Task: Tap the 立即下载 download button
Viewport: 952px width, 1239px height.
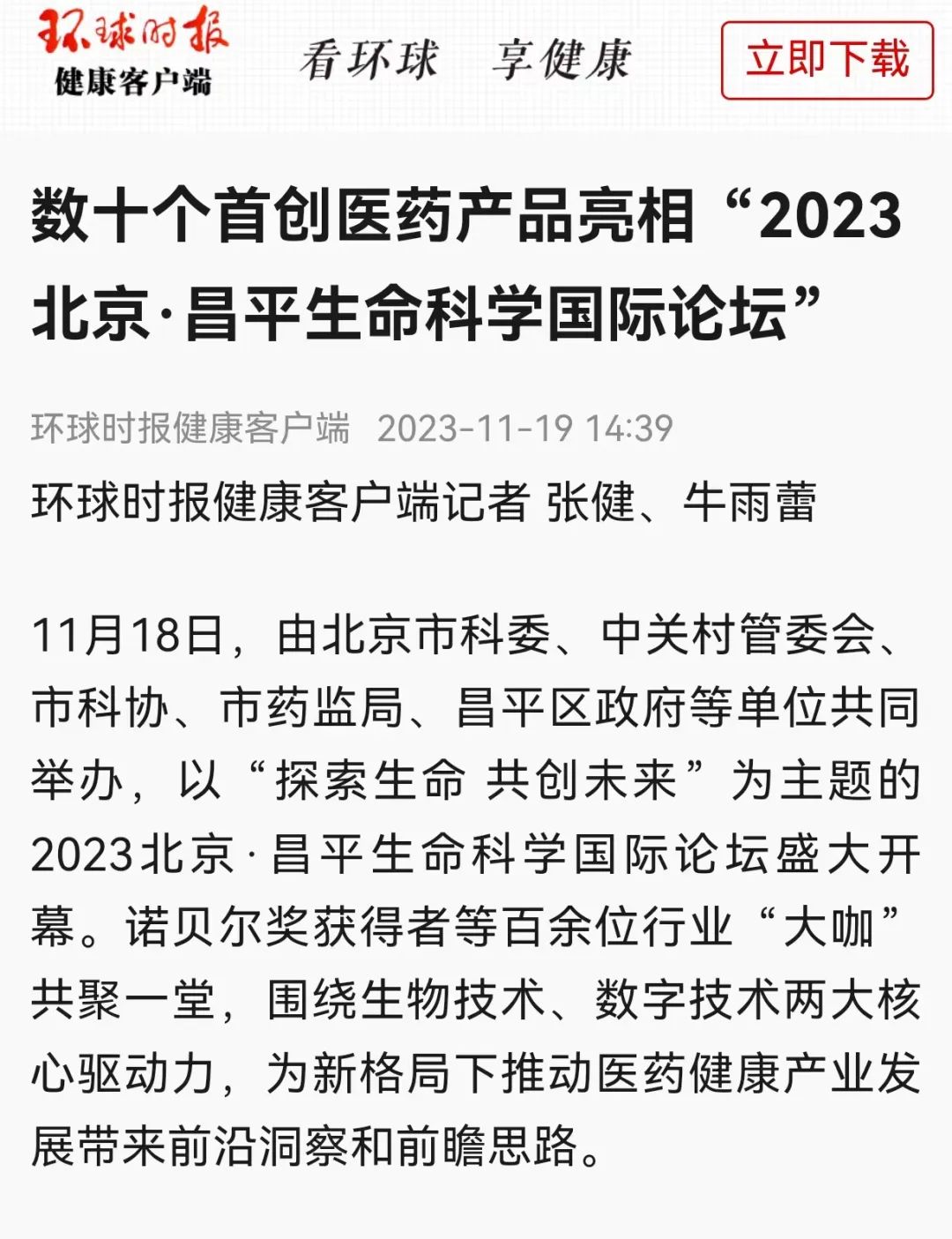Action: click(826, 60)
